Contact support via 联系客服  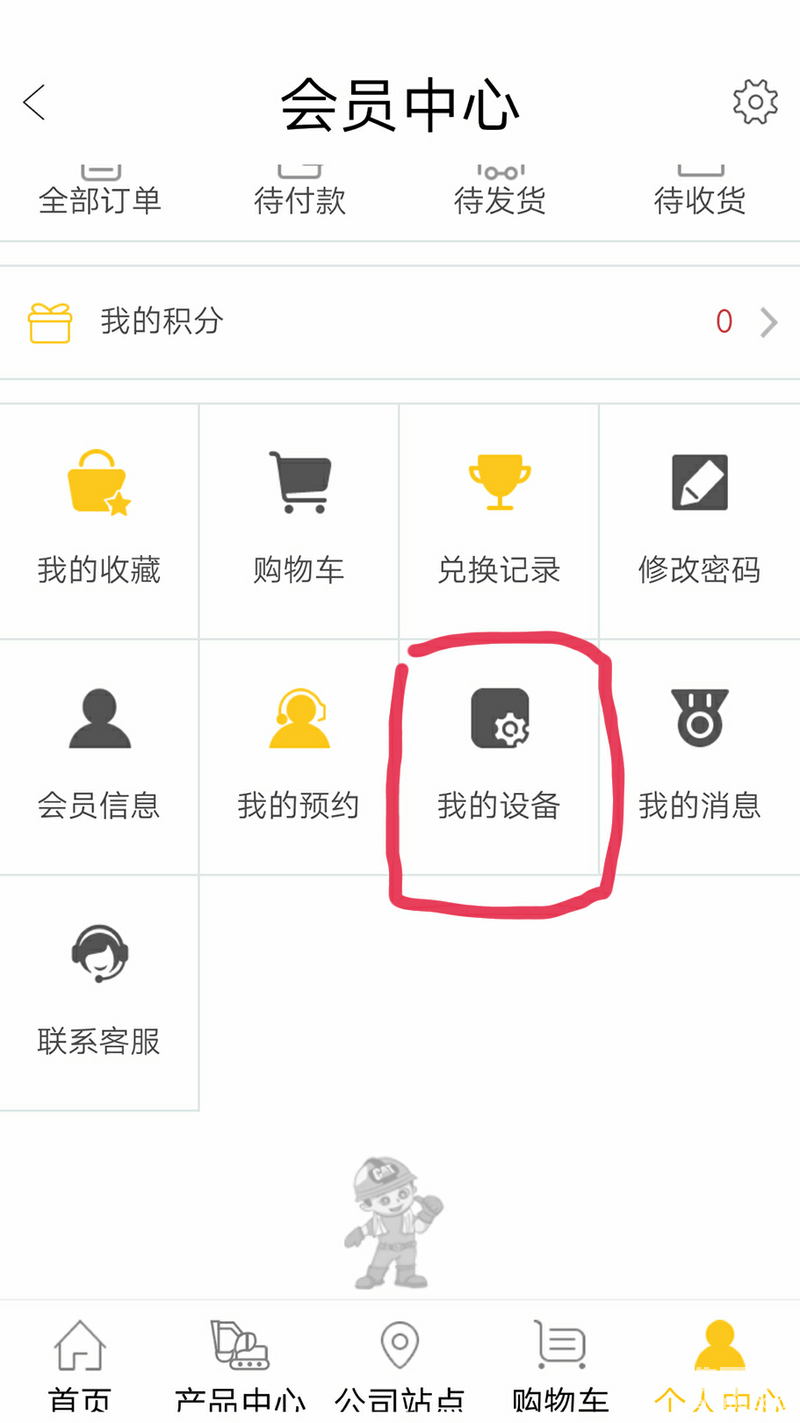pyautogui.click(x=99, y=992)
